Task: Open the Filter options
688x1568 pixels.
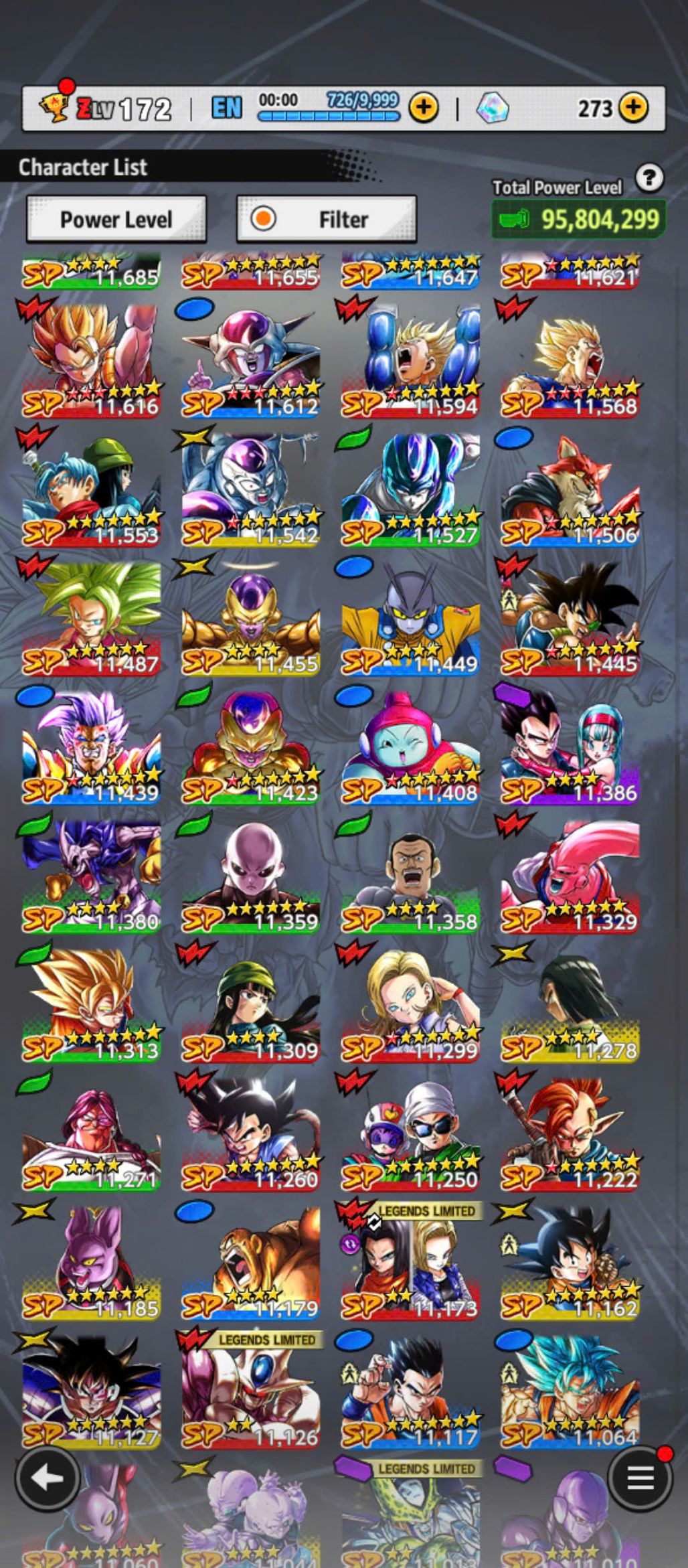Action: click(x=327, y=219)
